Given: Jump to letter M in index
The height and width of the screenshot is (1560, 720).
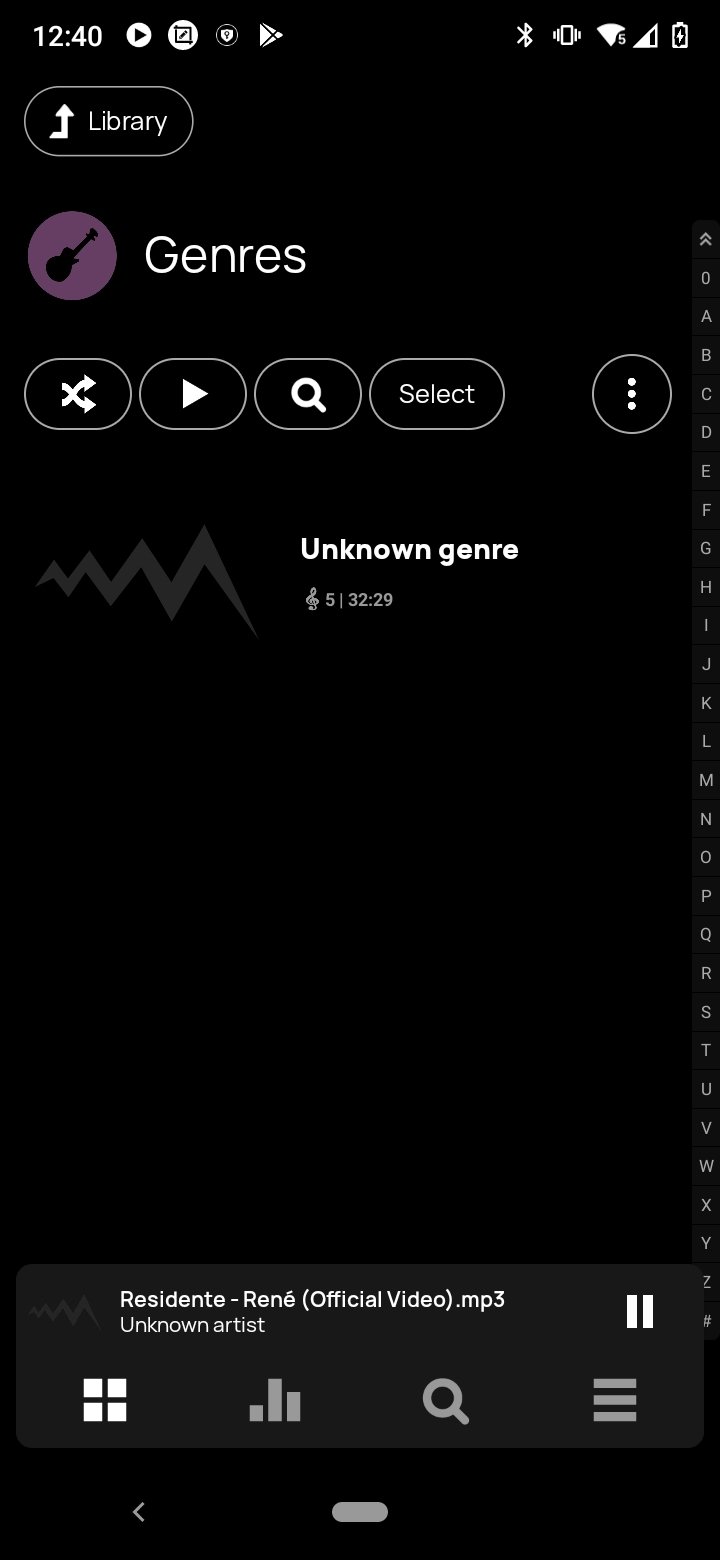Looking at the screenshot, I should click(x=706, y=780).
